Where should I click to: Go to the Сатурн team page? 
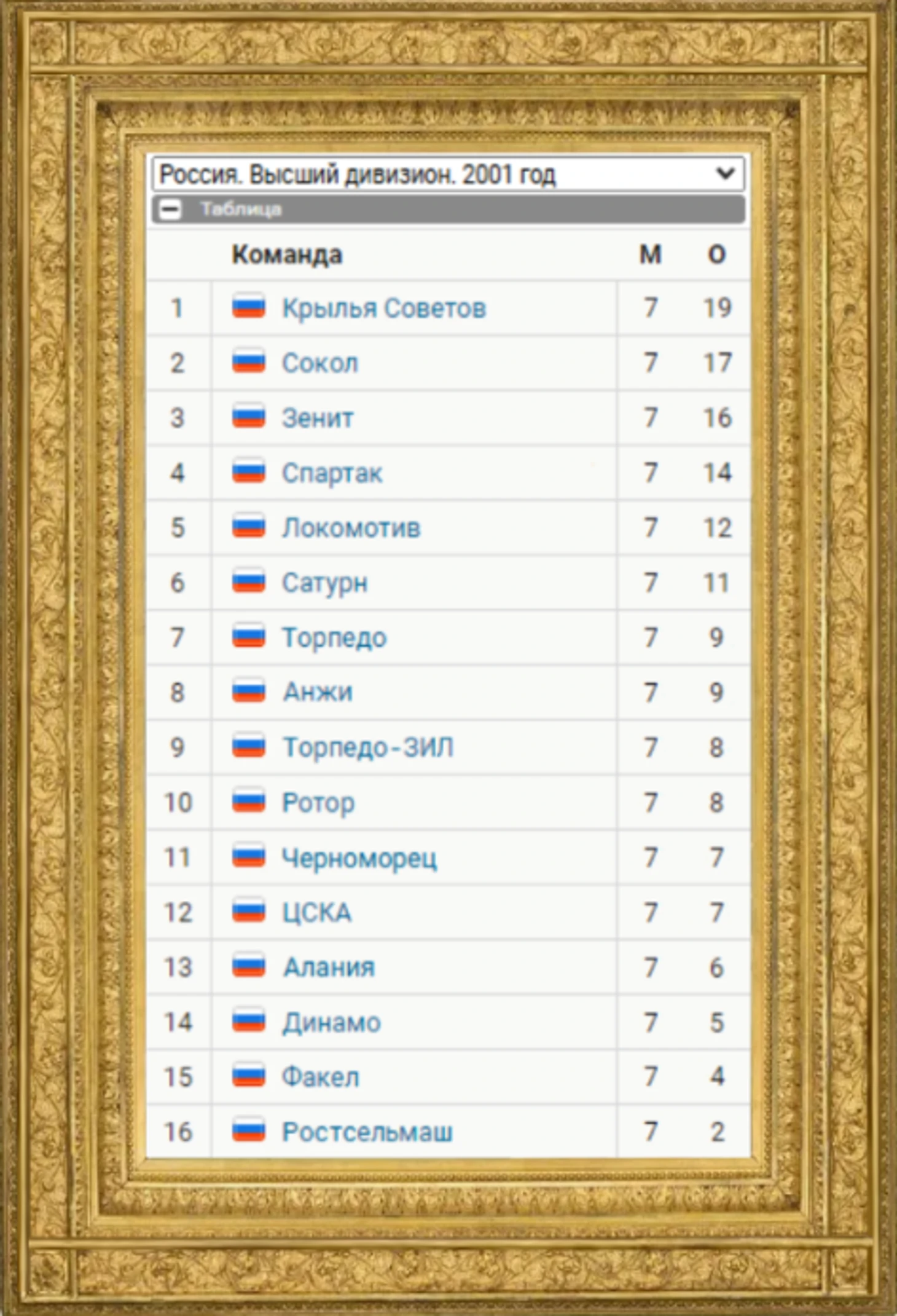click(x=324, y=583)
